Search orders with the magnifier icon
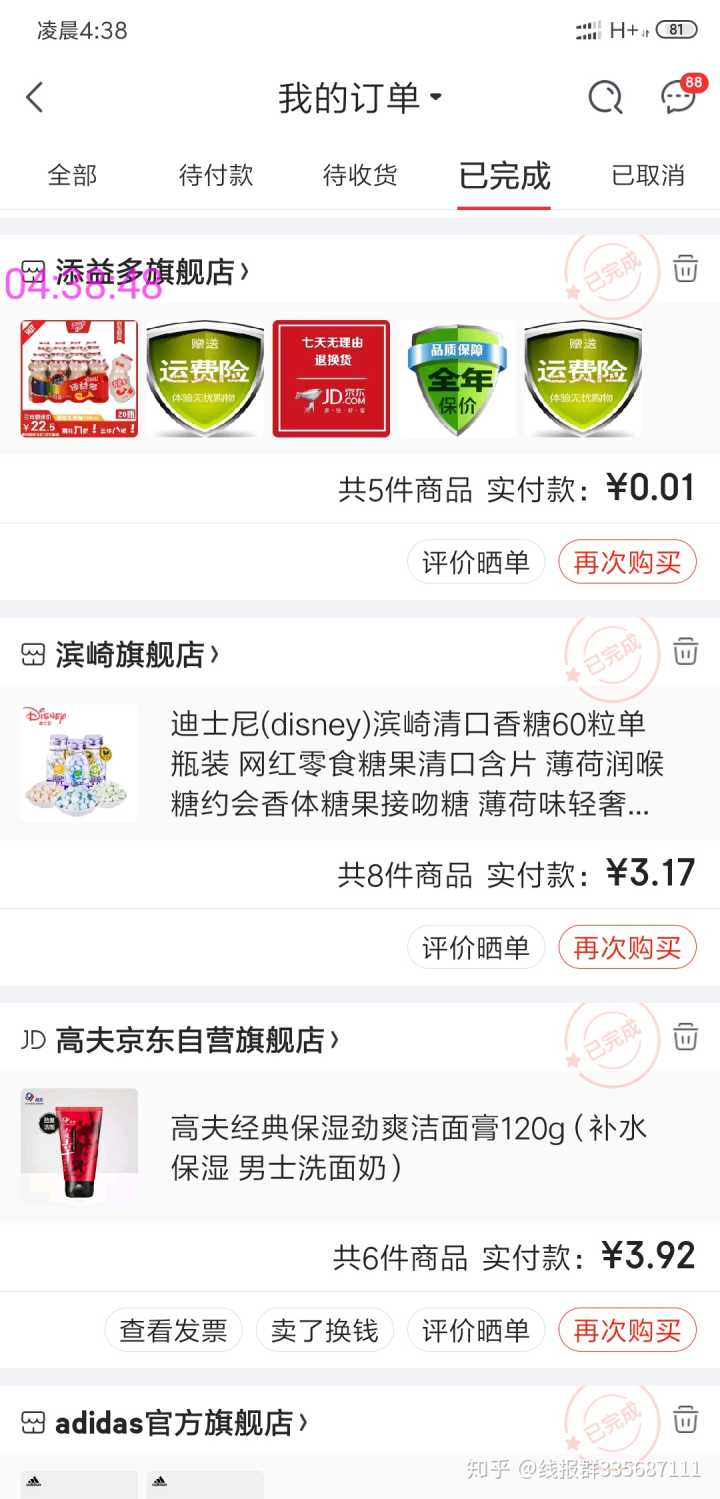 [604, 97]
